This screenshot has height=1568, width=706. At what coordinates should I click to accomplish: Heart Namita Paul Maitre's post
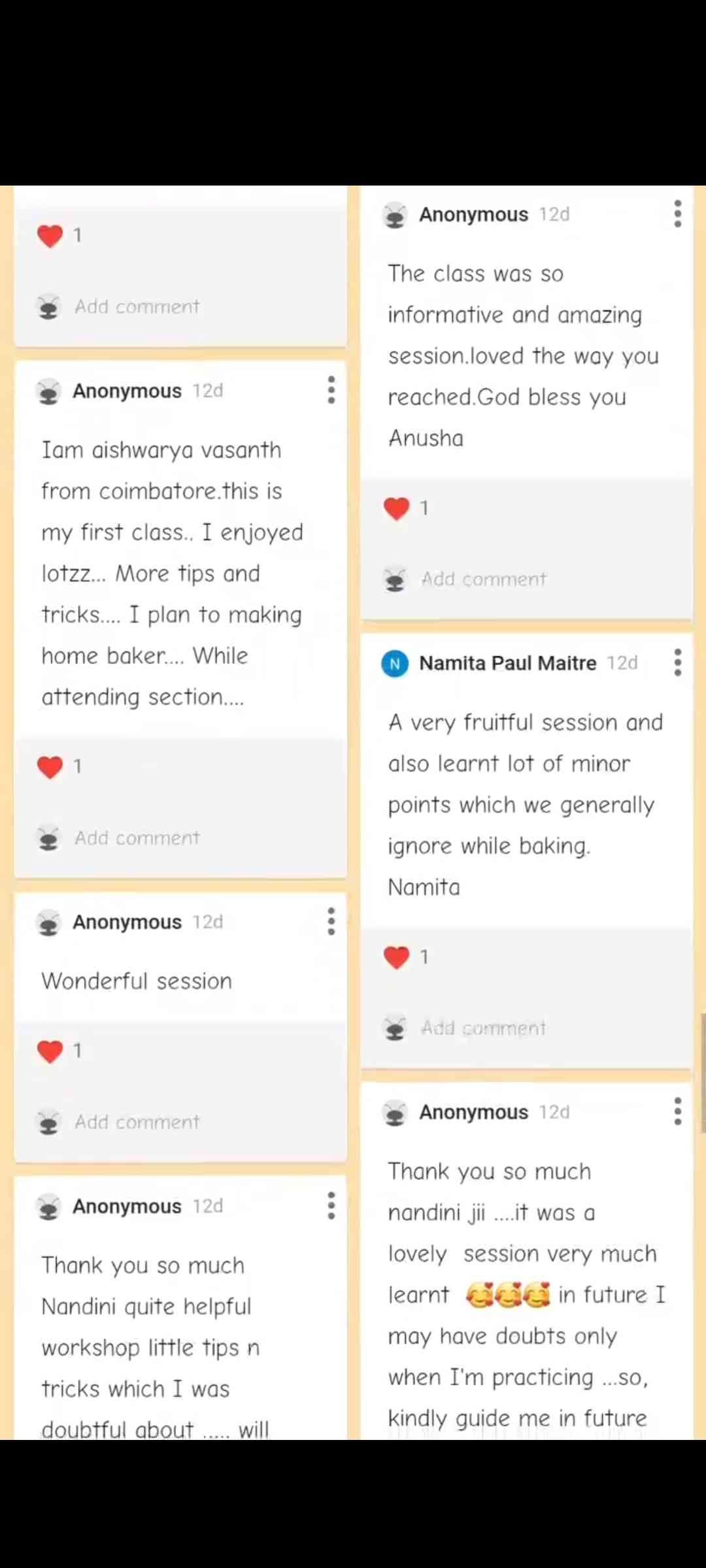tap(397, 957)
